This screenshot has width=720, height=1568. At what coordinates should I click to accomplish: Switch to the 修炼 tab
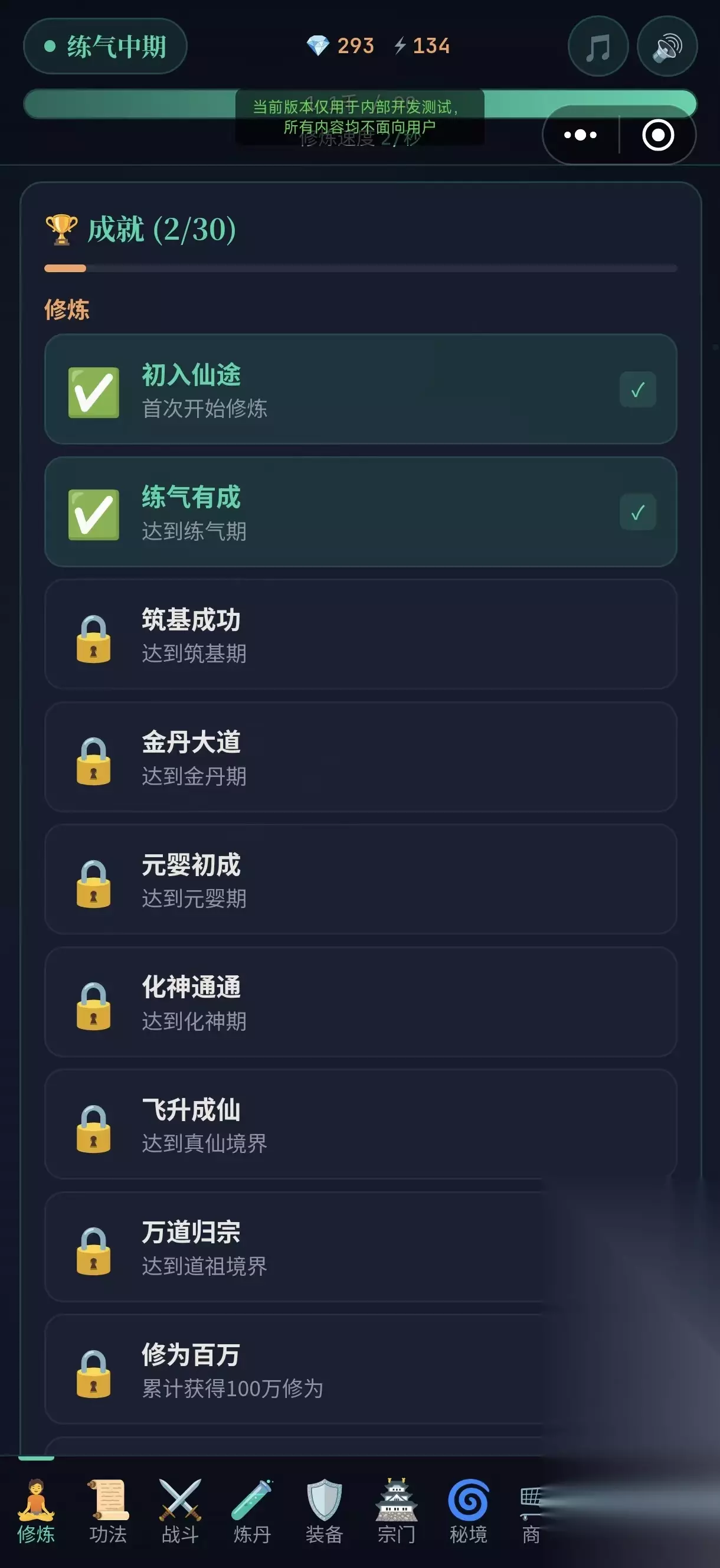[x=36, y=1511]
